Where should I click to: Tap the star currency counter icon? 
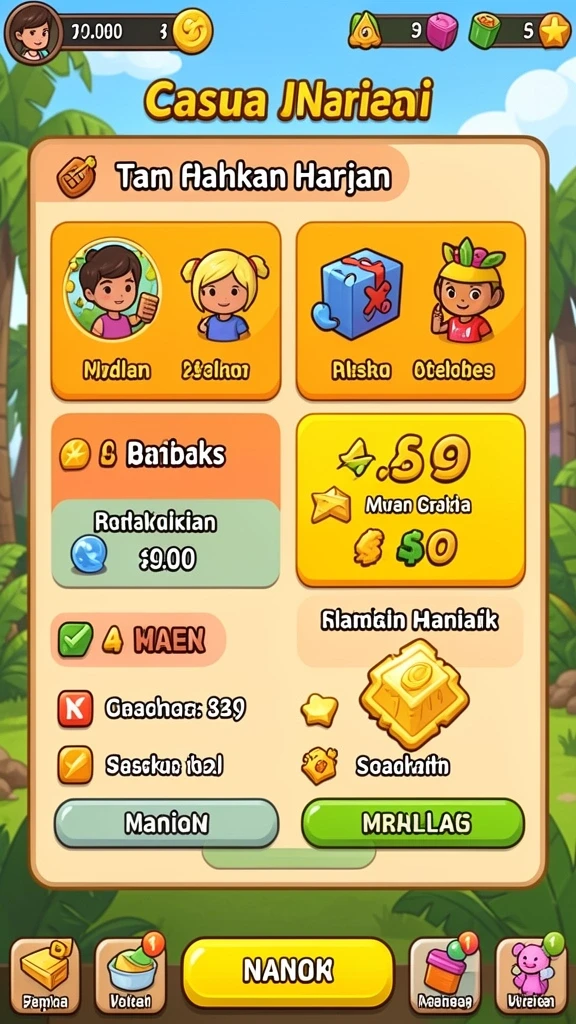[555, 31]
